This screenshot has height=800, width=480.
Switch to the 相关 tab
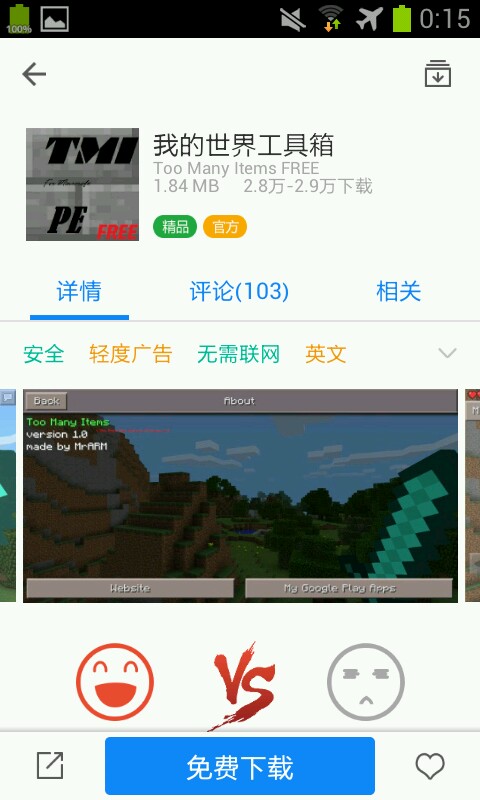[x=398, y=291]
